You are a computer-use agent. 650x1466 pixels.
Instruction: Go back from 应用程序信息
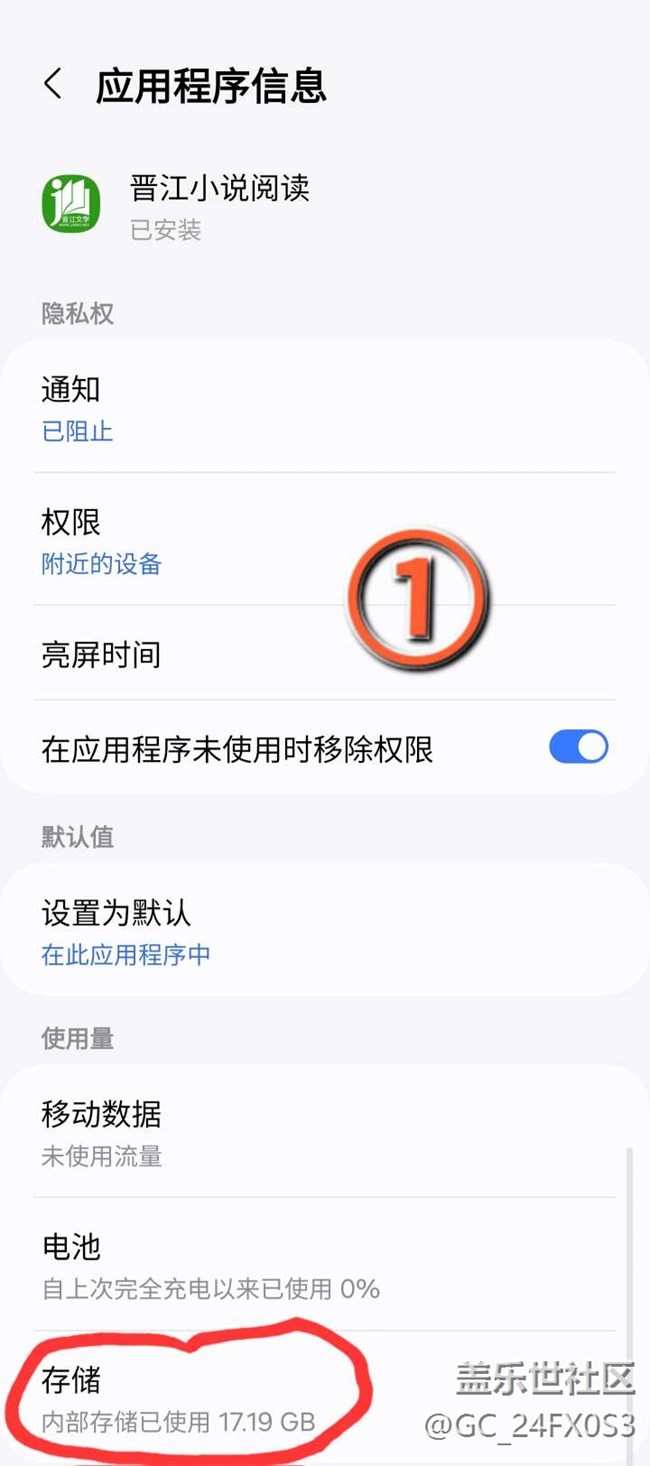(54, 84)
